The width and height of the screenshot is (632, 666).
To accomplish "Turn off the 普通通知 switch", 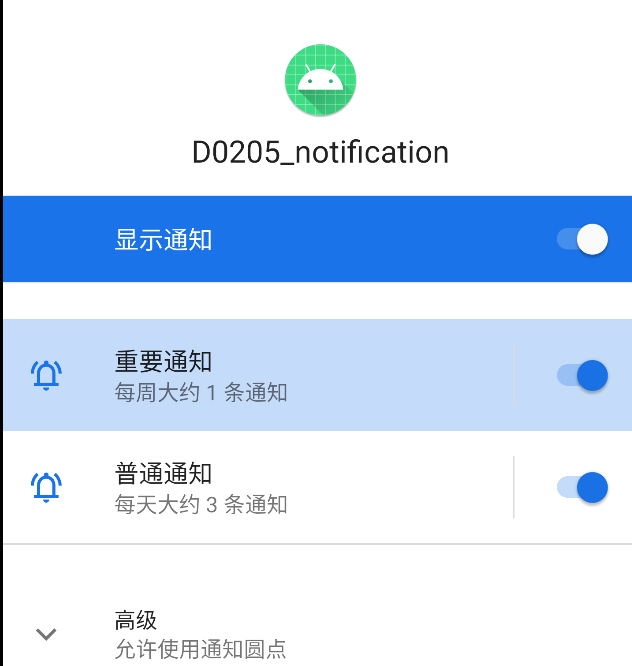I will tap(582, 487).
